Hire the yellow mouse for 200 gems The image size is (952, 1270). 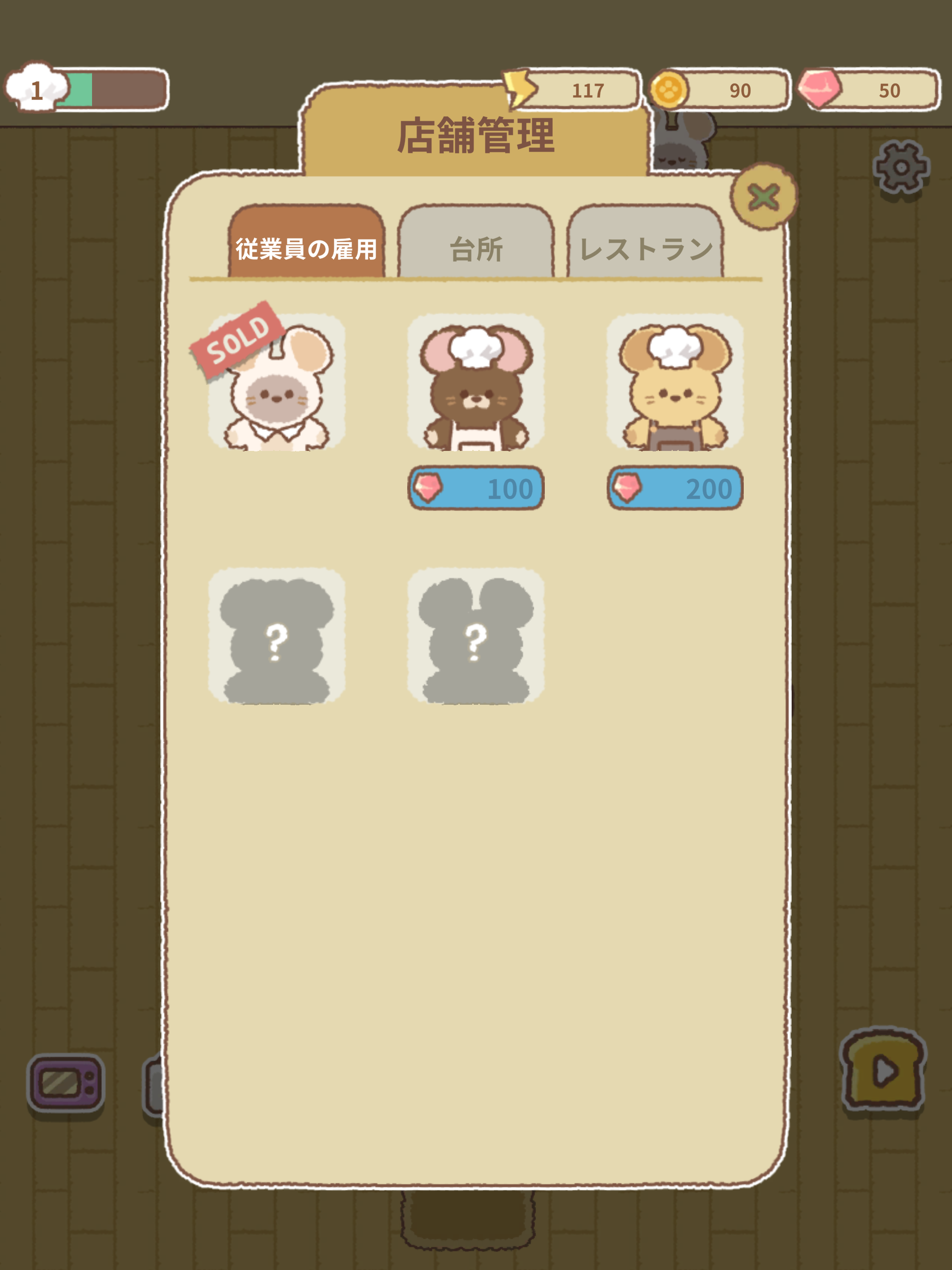point(673,489)
